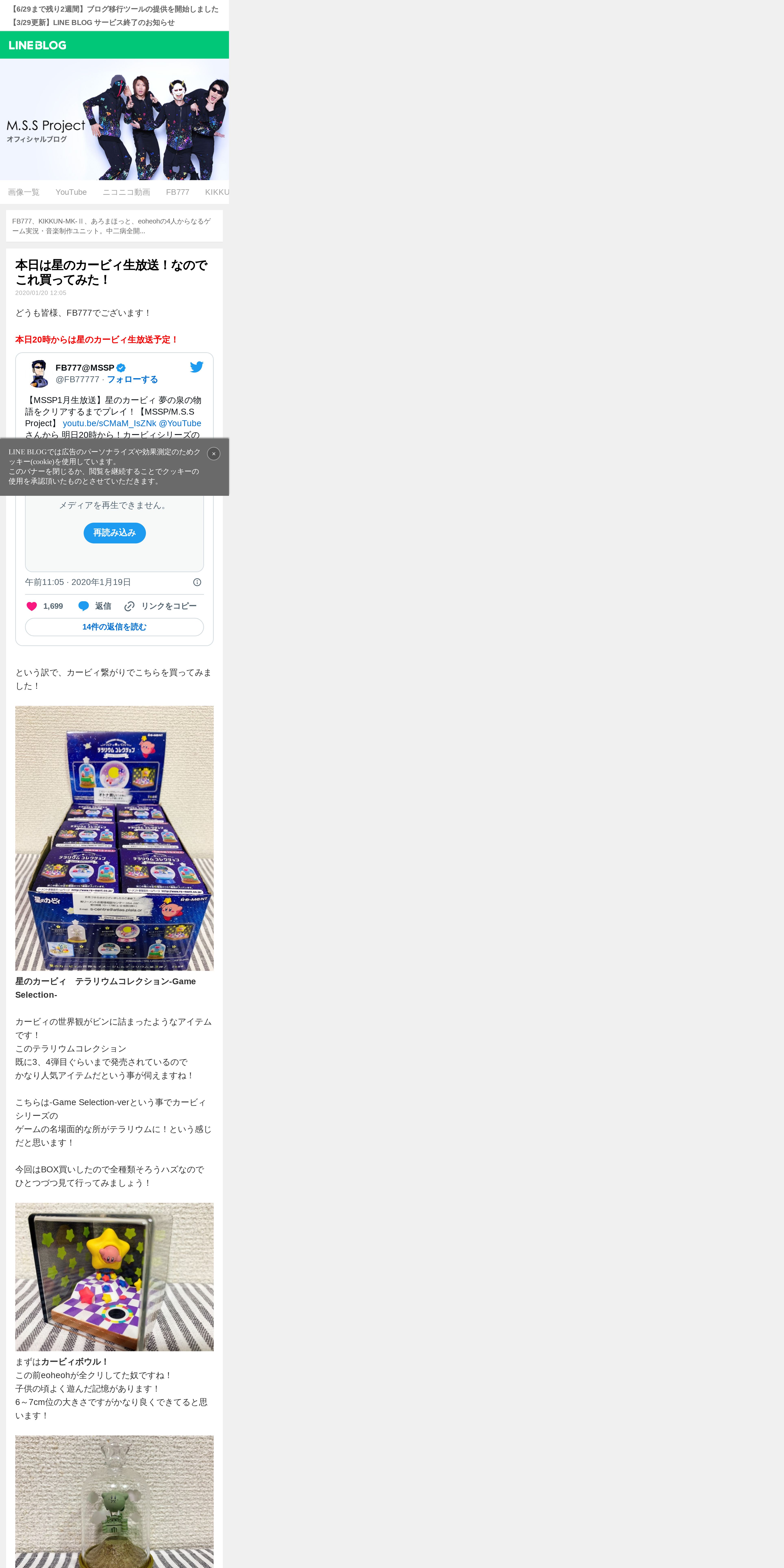
Task: Open the Kirby terrarium box photo
Action: point(114,838)
